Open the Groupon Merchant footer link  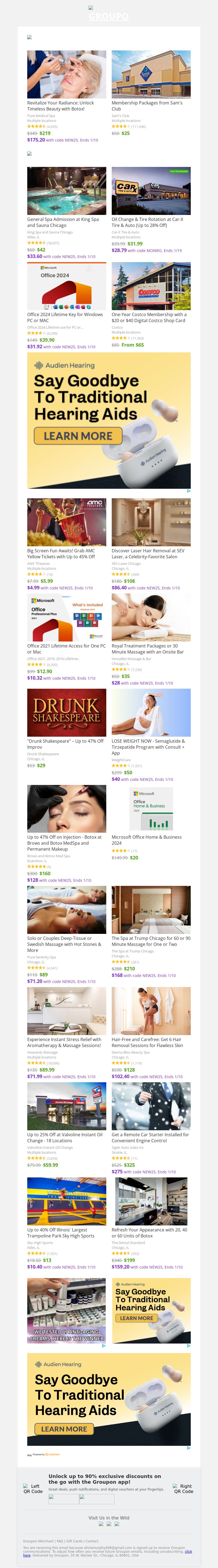coord(38,1541)
